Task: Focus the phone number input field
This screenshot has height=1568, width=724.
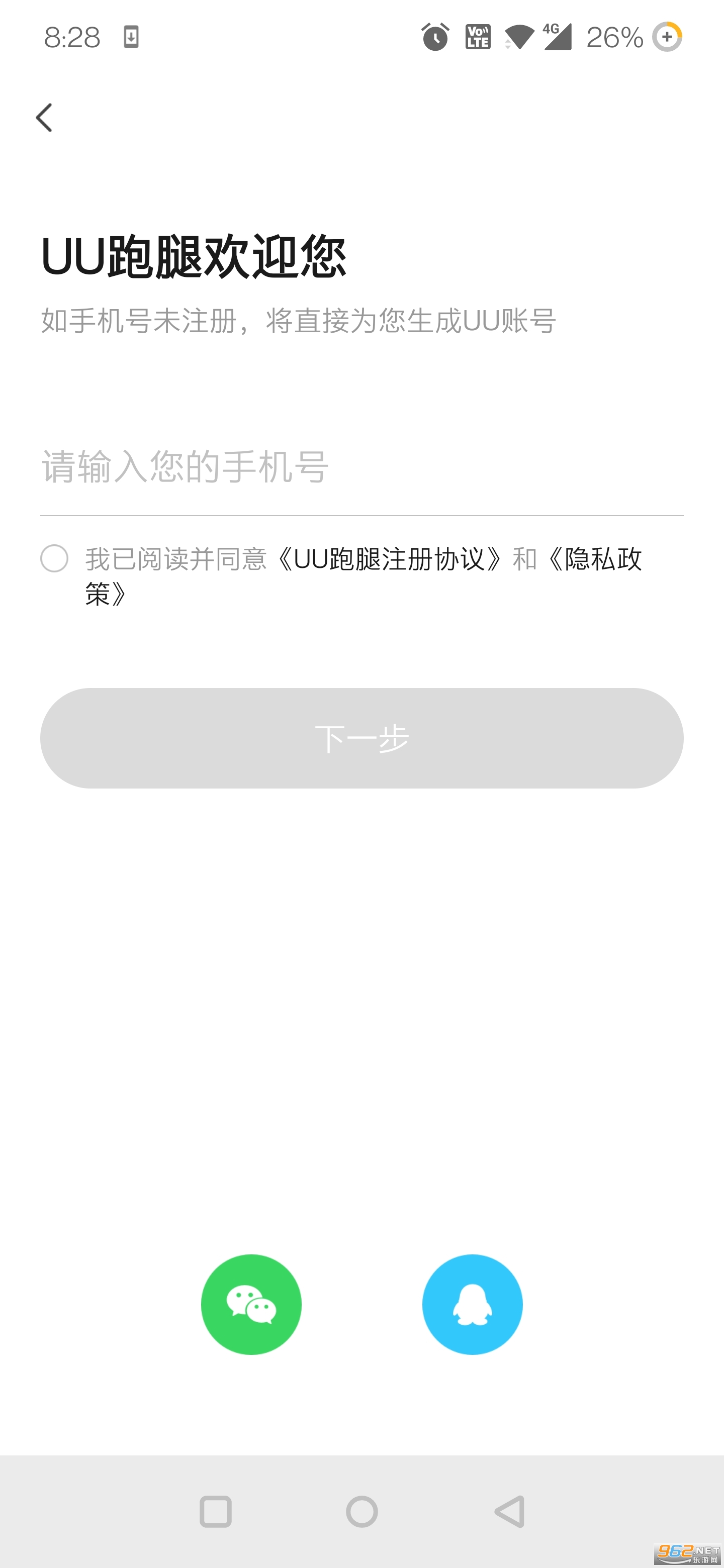Action: click(361, 467)
